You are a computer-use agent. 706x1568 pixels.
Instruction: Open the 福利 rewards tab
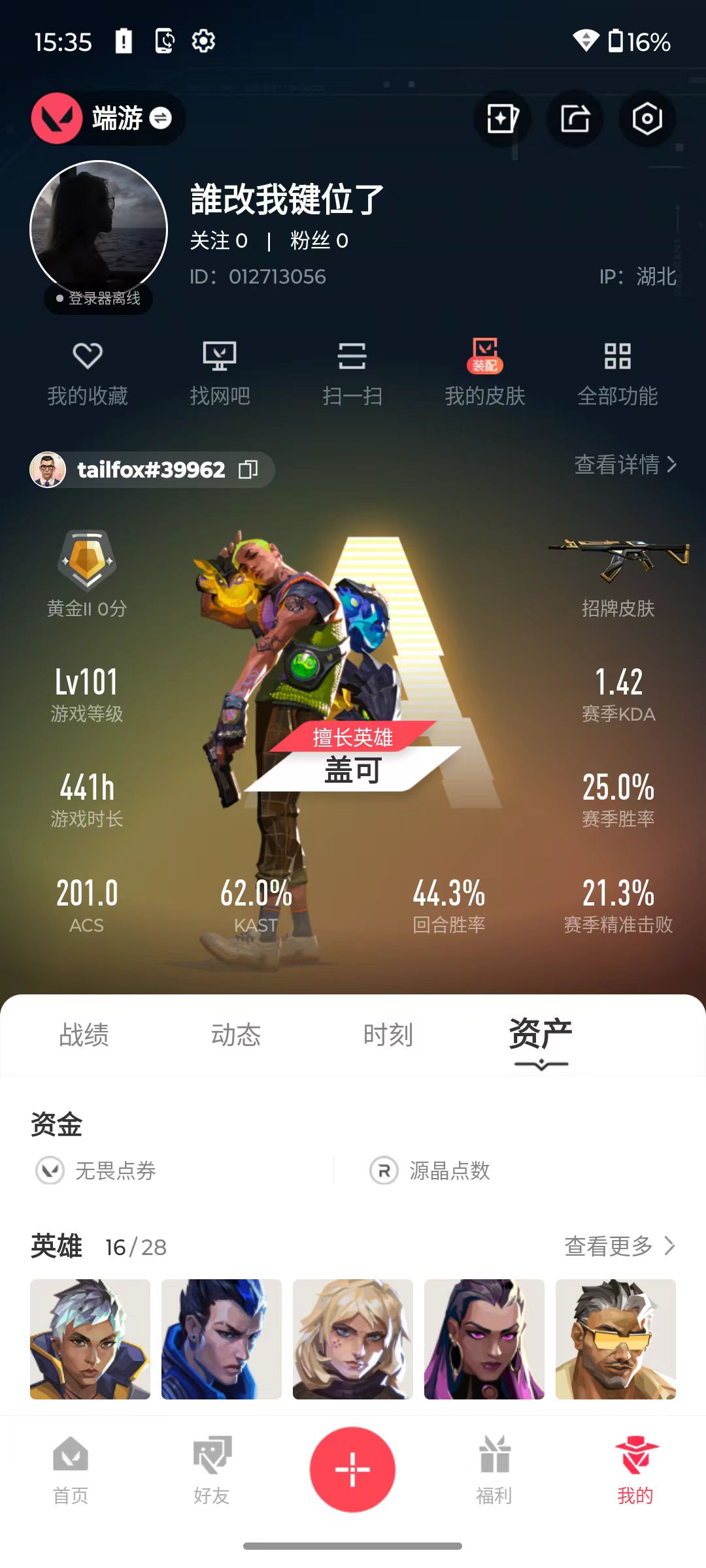coord(494,1470)
